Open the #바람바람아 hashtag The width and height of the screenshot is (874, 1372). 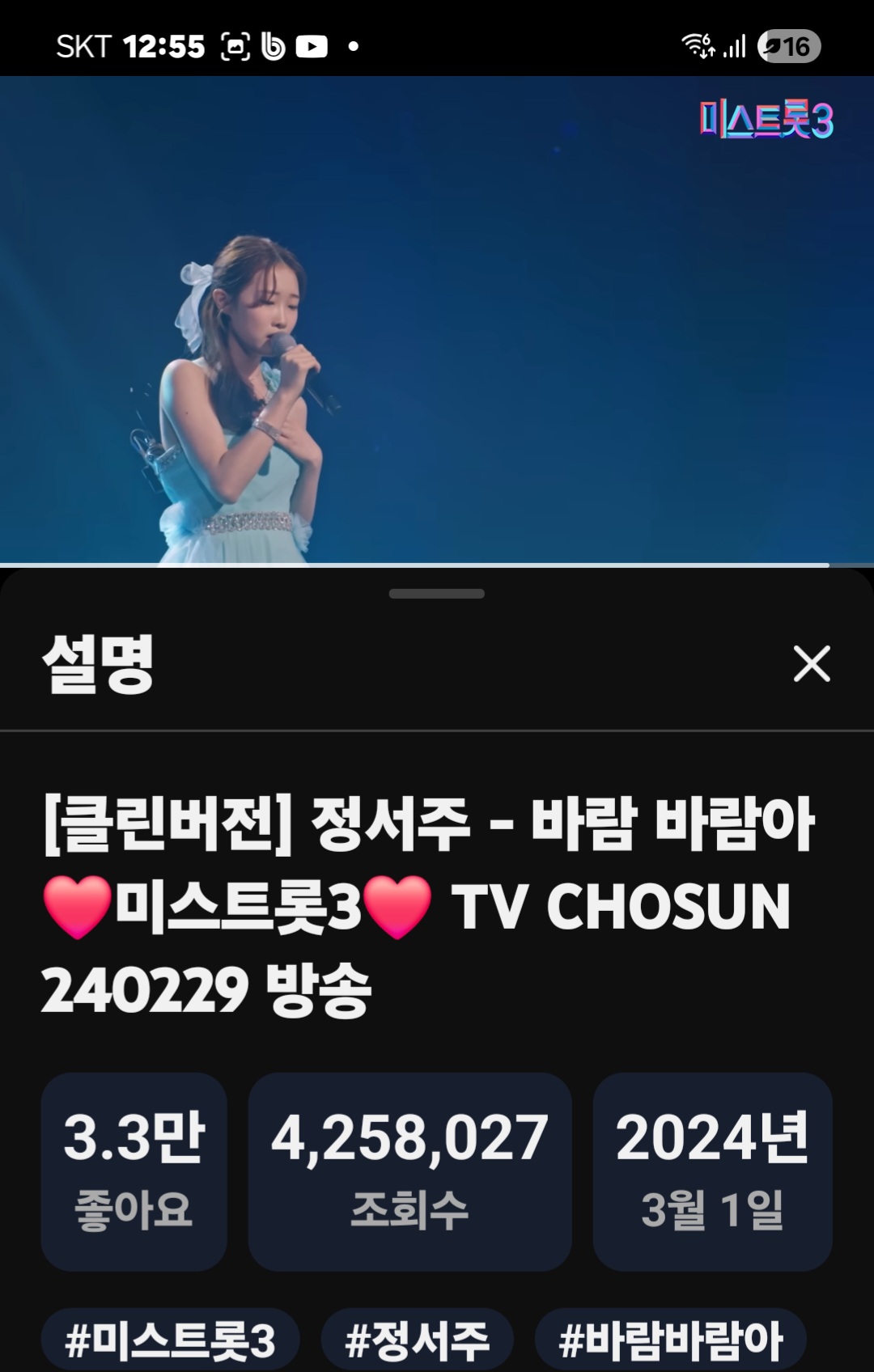tap(671, 1340)
